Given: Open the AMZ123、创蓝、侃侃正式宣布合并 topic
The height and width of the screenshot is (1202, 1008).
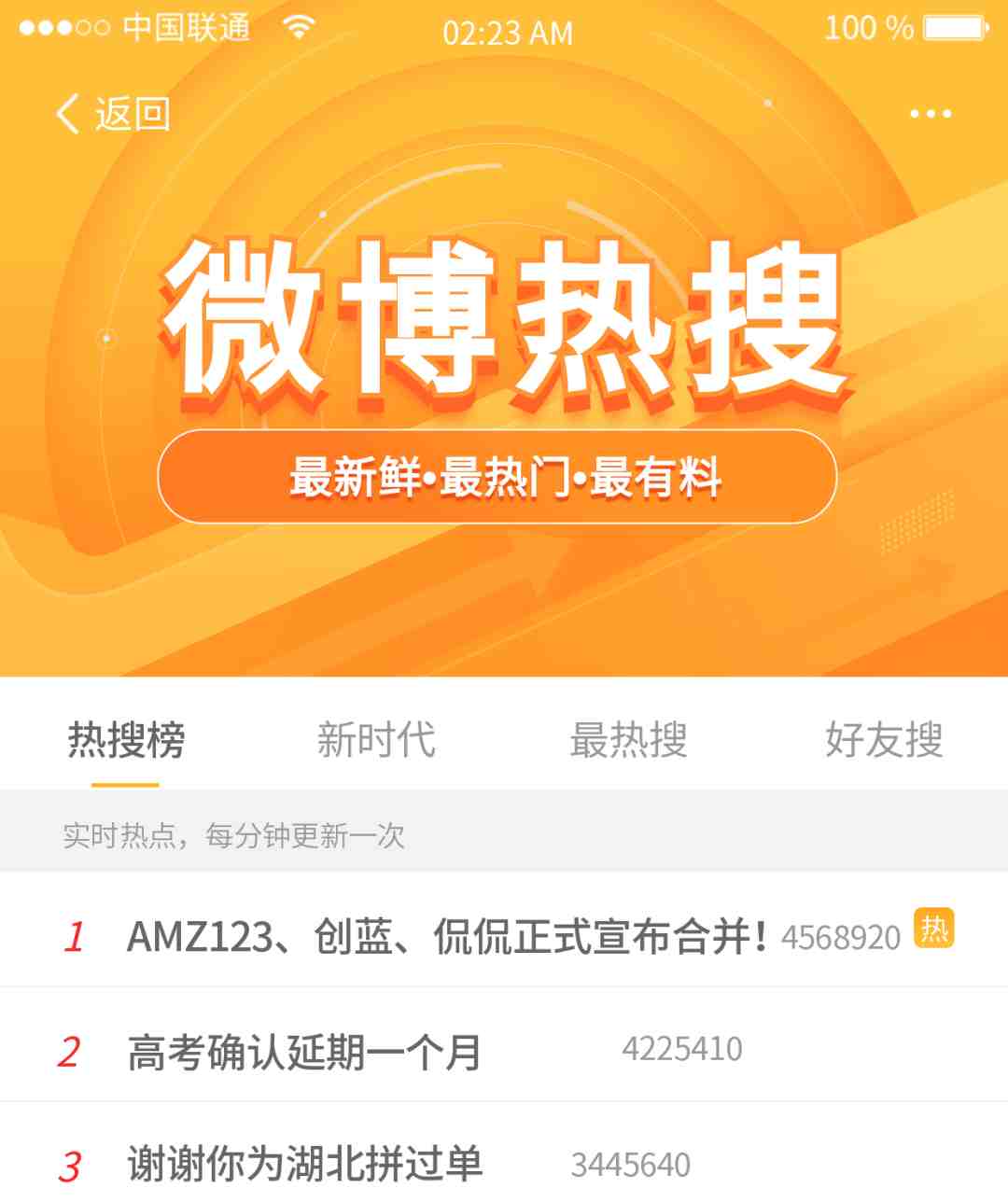Looking at the screenshot, I should pos(448,936).
